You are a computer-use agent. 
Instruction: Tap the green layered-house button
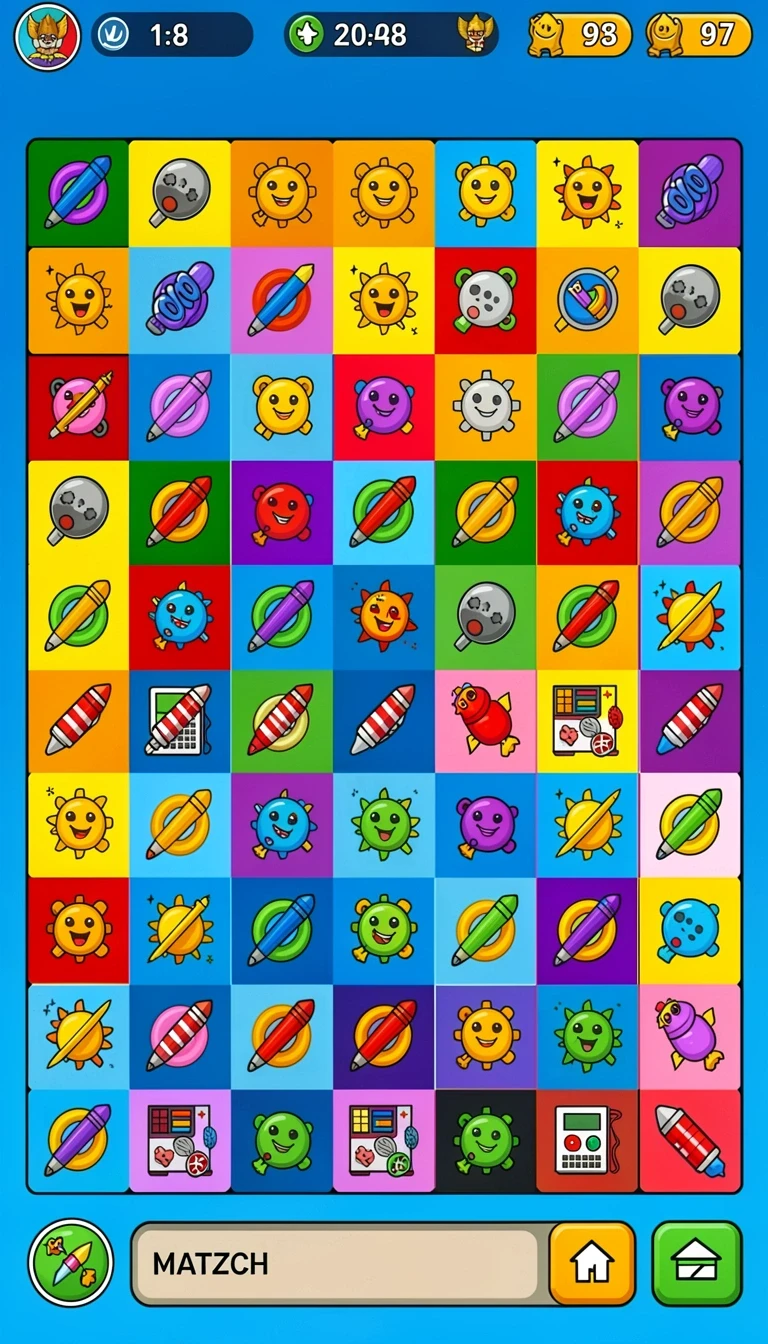[697, 1263]
